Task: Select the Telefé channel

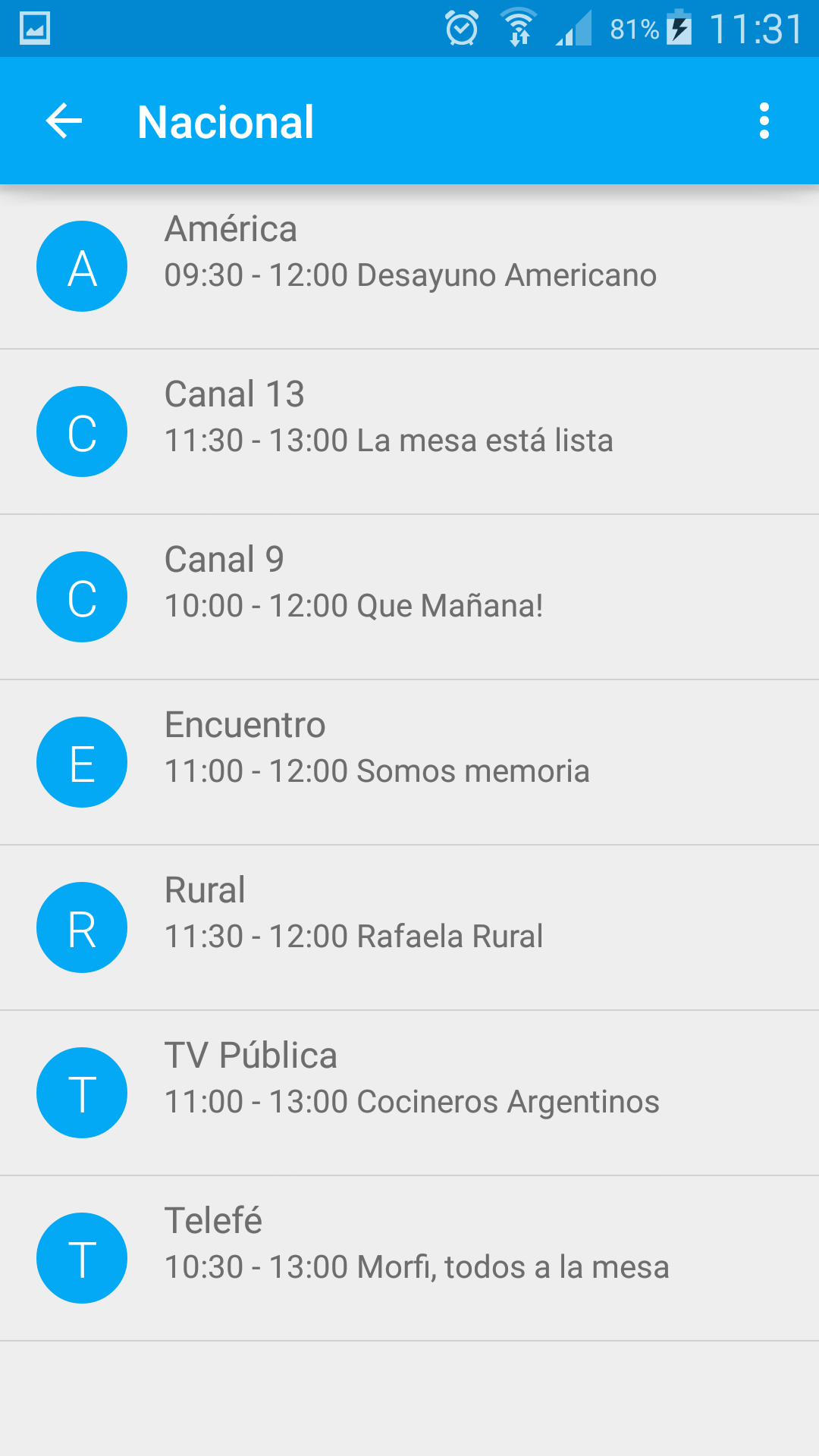Action: click(409, 1259)
